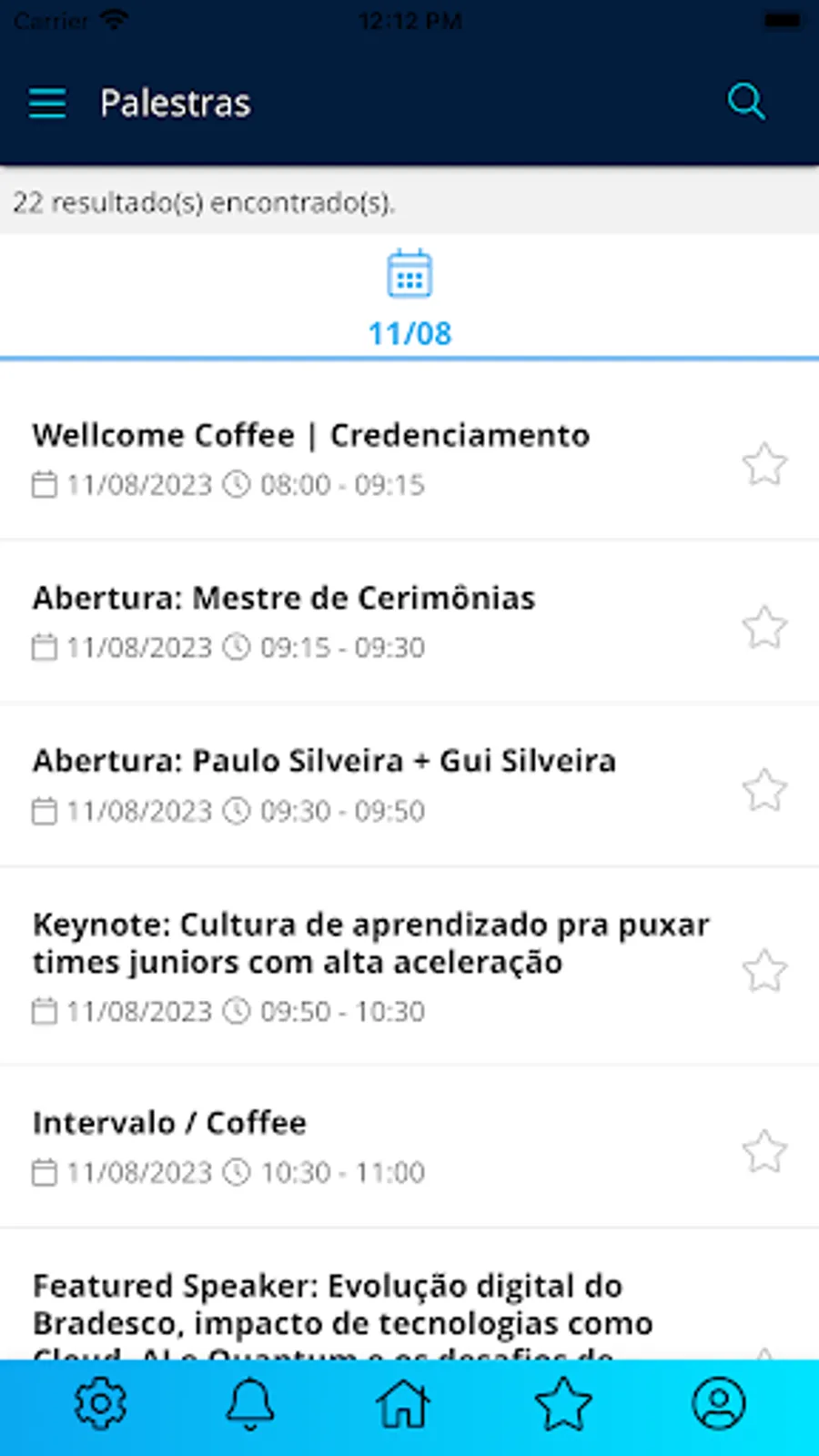The image size is (819, 1456).
Task: Open the notifications bell
Action: (x=250, y=1404)
